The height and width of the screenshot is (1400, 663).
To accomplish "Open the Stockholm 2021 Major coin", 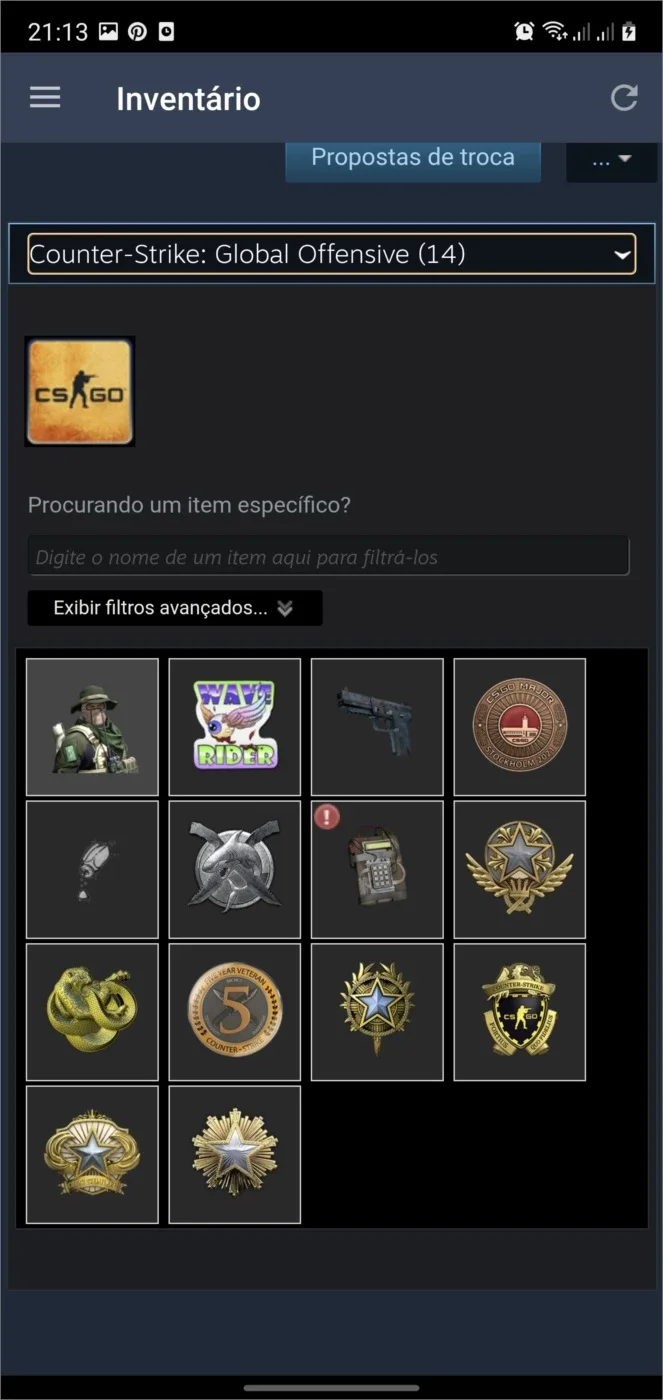I will (x=520, y=727).
